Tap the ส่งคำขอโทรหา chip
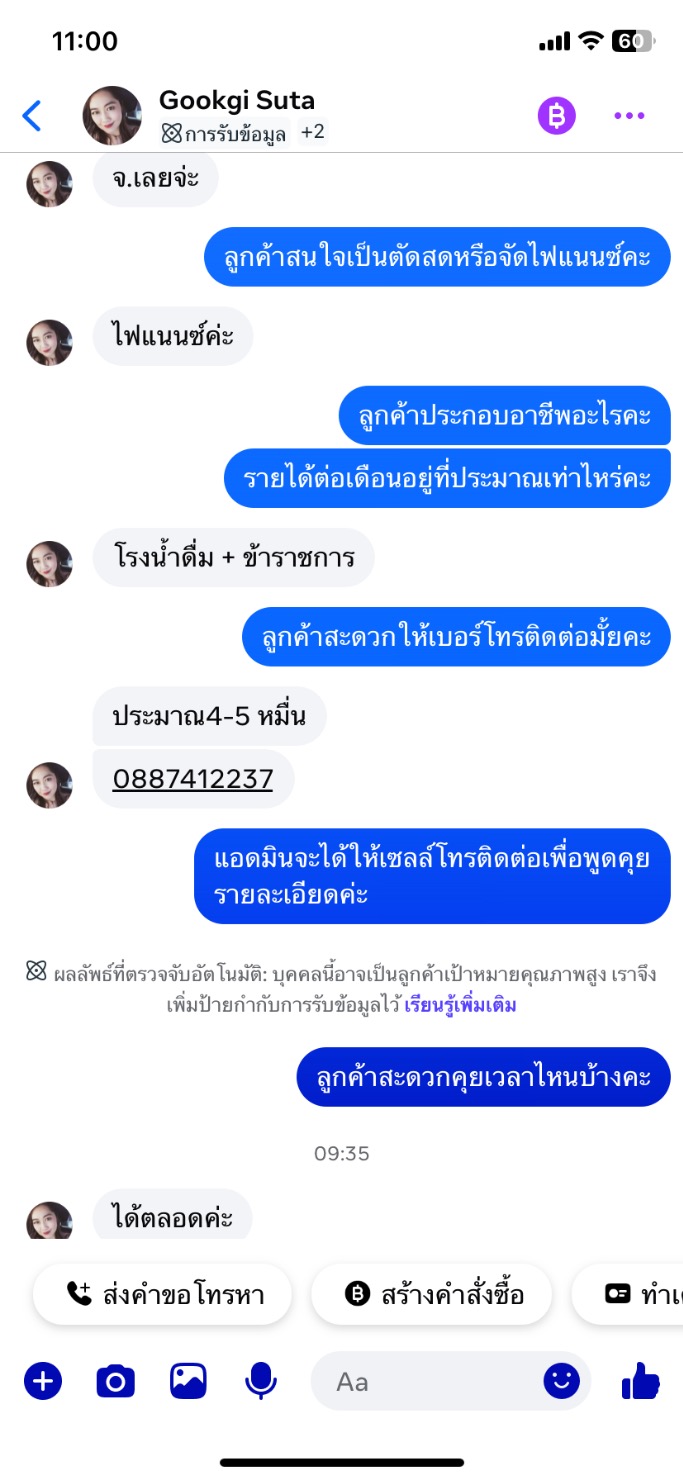The height and width of the screenshot is (1480, 683). 163,1295
